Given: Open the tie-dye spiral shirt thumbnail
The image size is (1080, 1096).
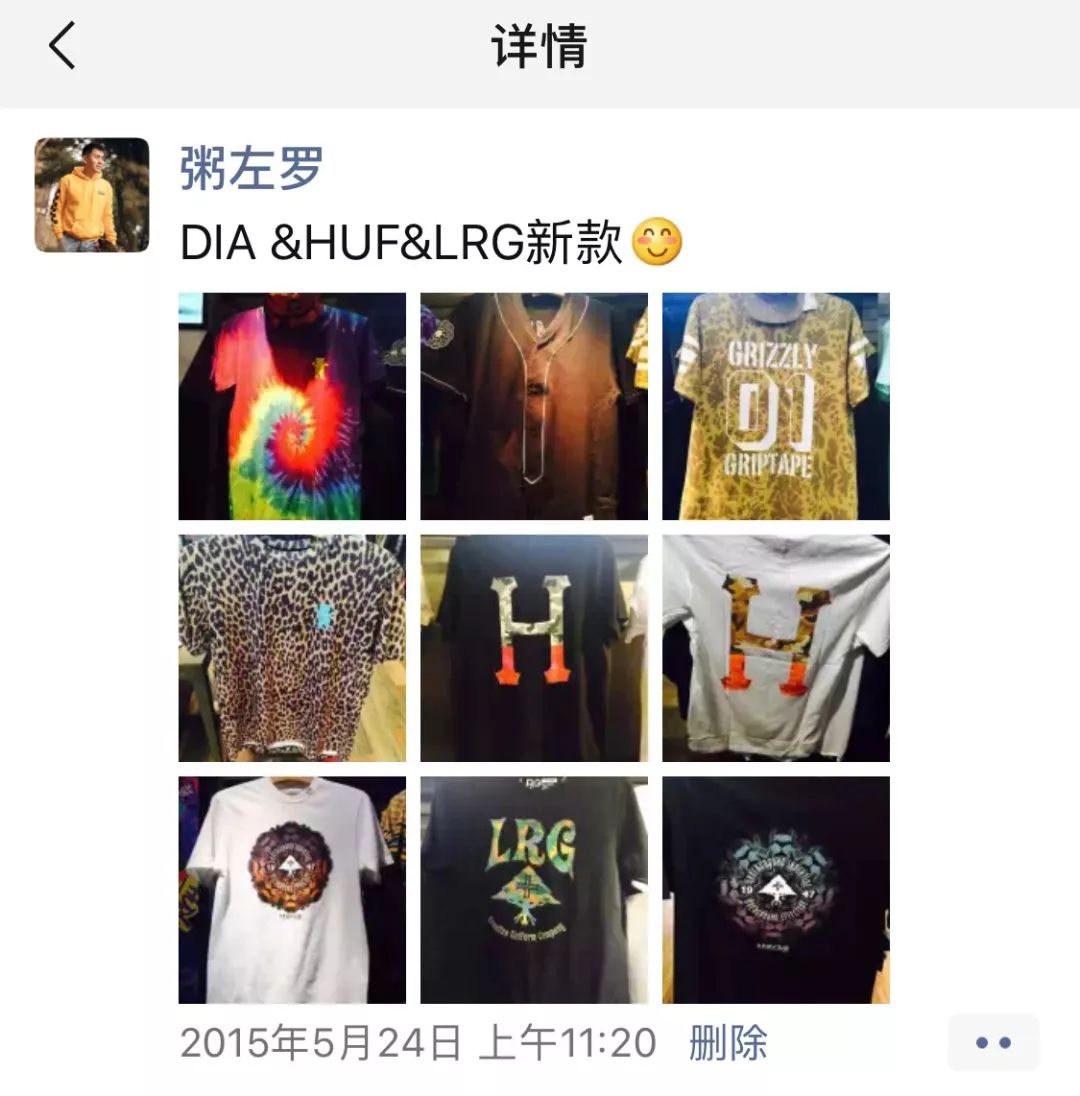Looking at the screenshot, I should click(x=291, y=404).
